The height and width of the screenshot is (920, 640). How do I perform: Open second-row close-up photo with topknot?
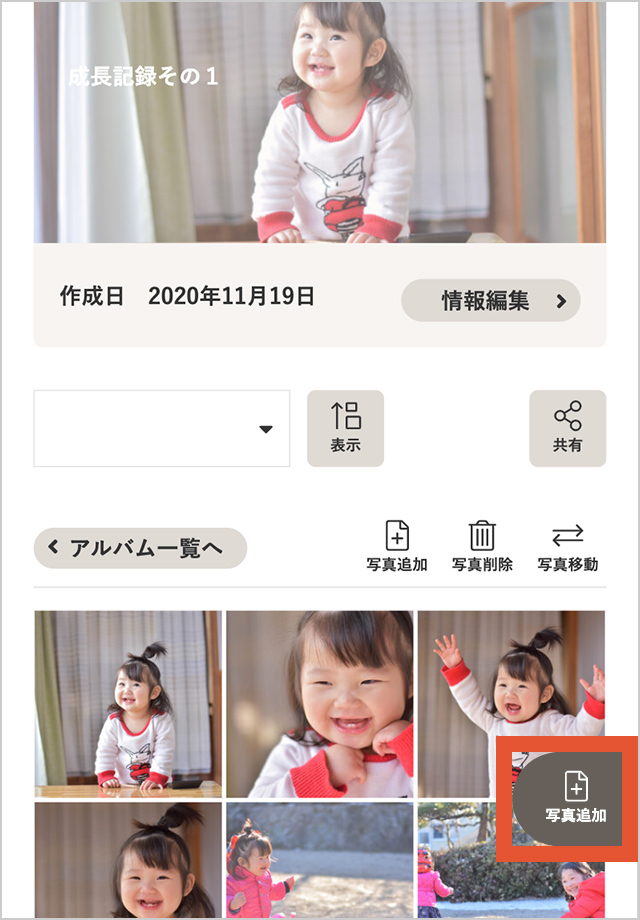tap(128, 860)
